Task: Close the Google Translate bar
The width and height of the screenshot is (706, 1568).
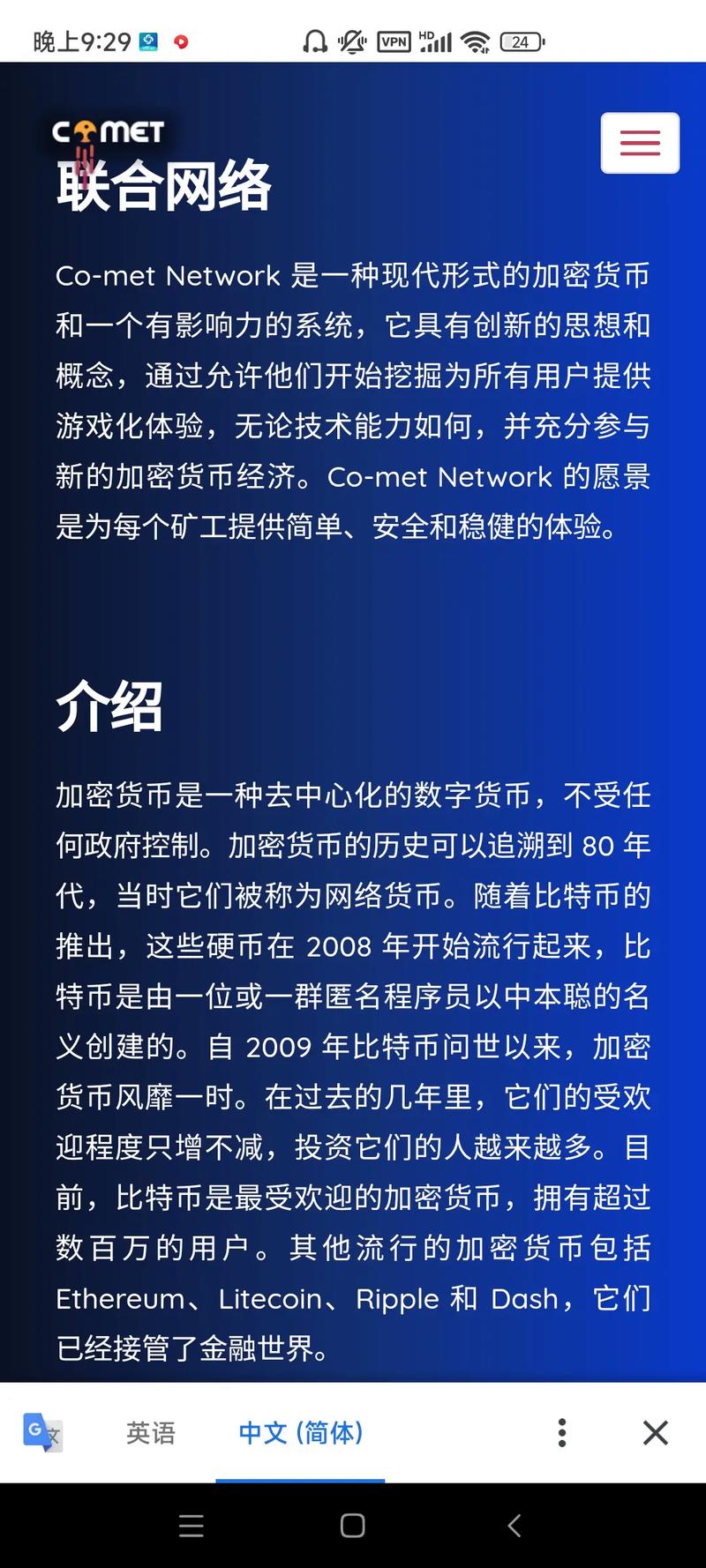Action: click(656, 1433)
